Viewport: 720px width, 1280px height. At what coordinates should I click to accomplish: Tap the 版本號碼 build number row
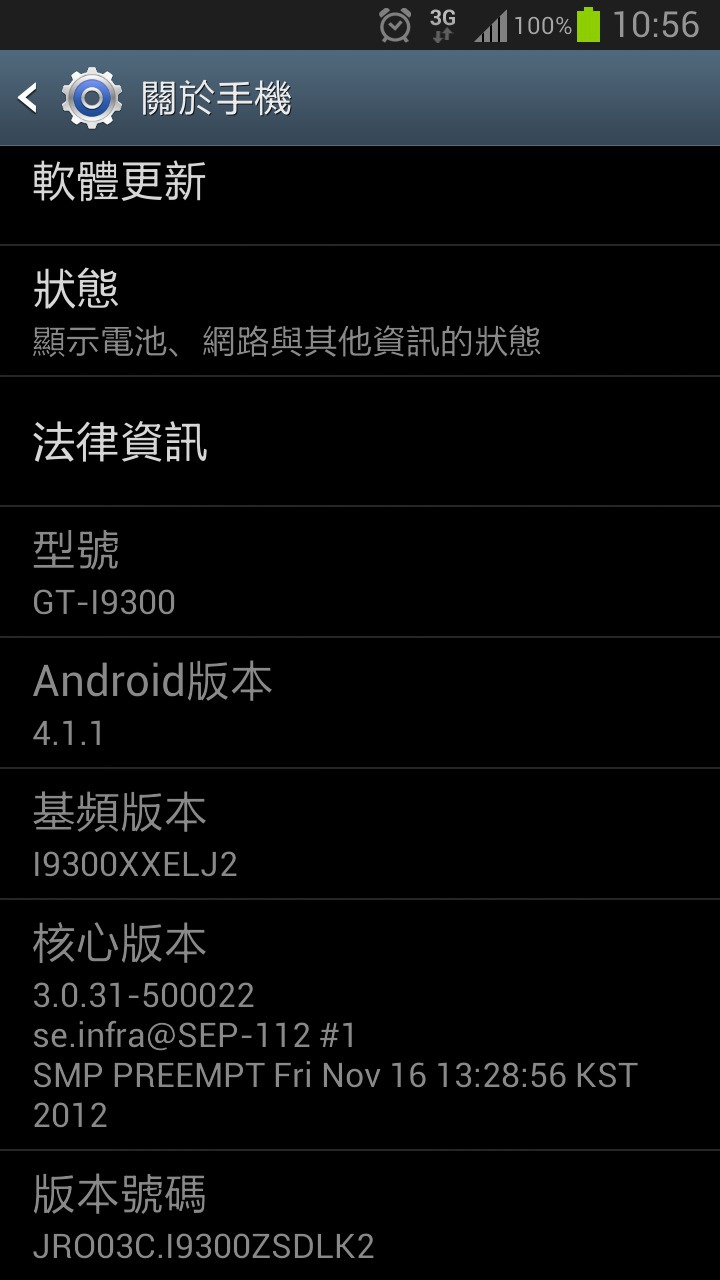tap(360, 1216)
